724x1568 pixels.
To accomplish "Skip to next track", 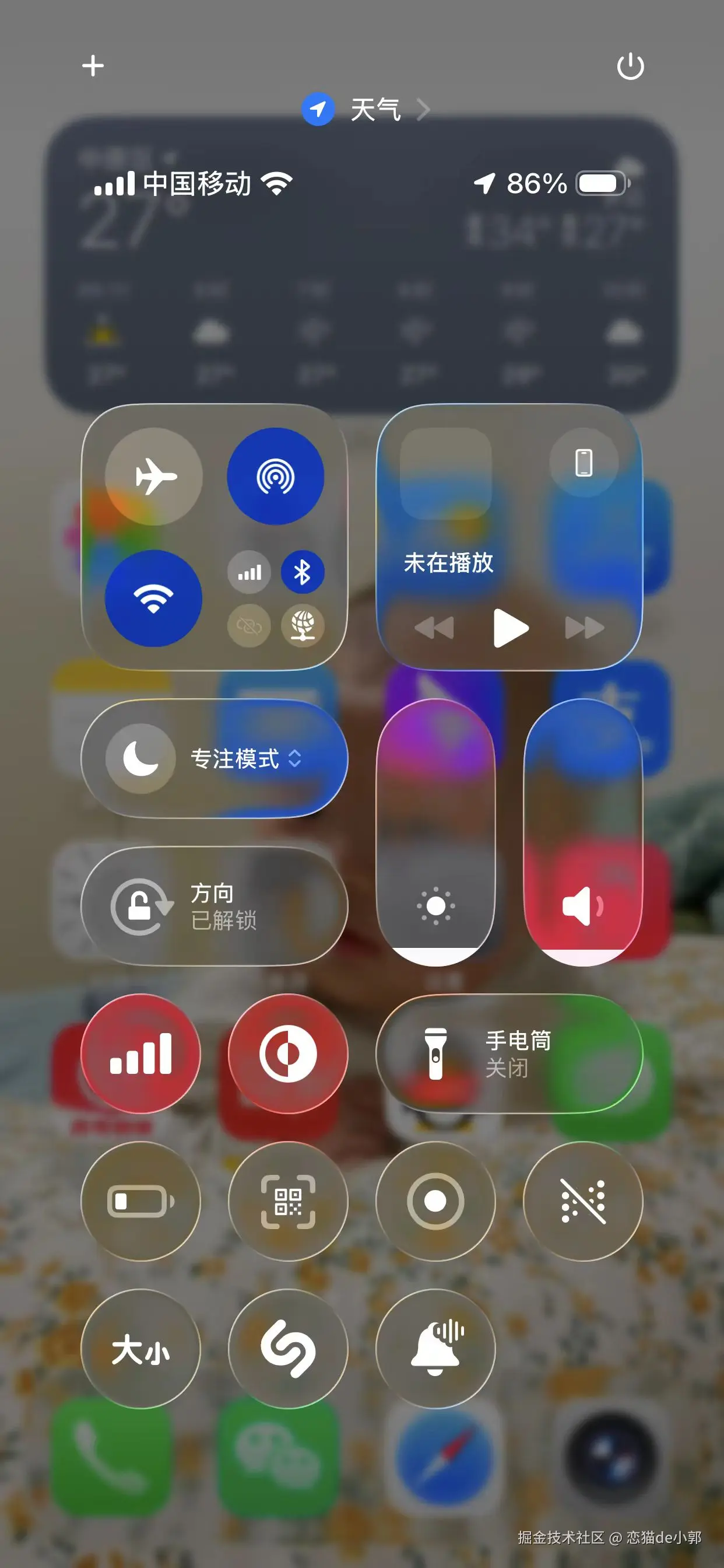I will pyautogui.click(x=584, y=628).
